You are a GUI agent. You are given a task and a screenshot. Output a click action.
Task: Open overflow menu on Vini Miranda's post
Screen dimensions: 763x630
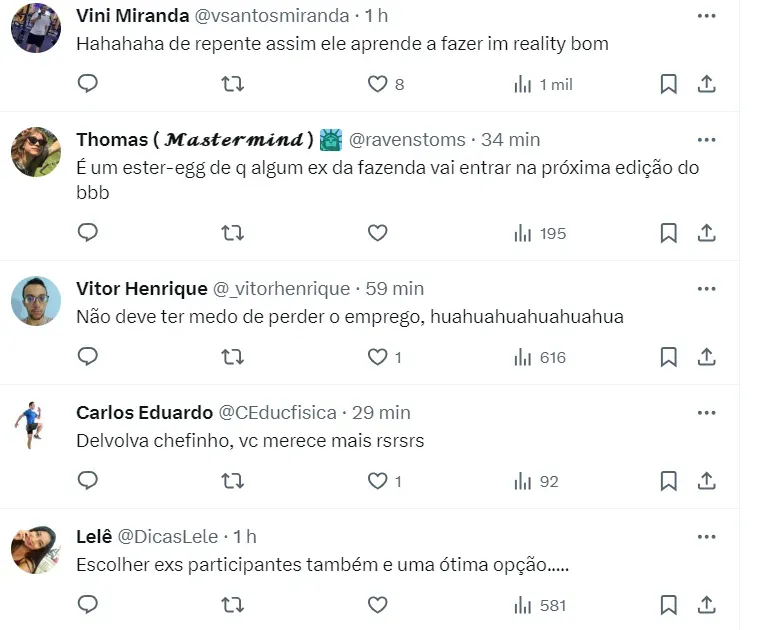pos(706,16)
